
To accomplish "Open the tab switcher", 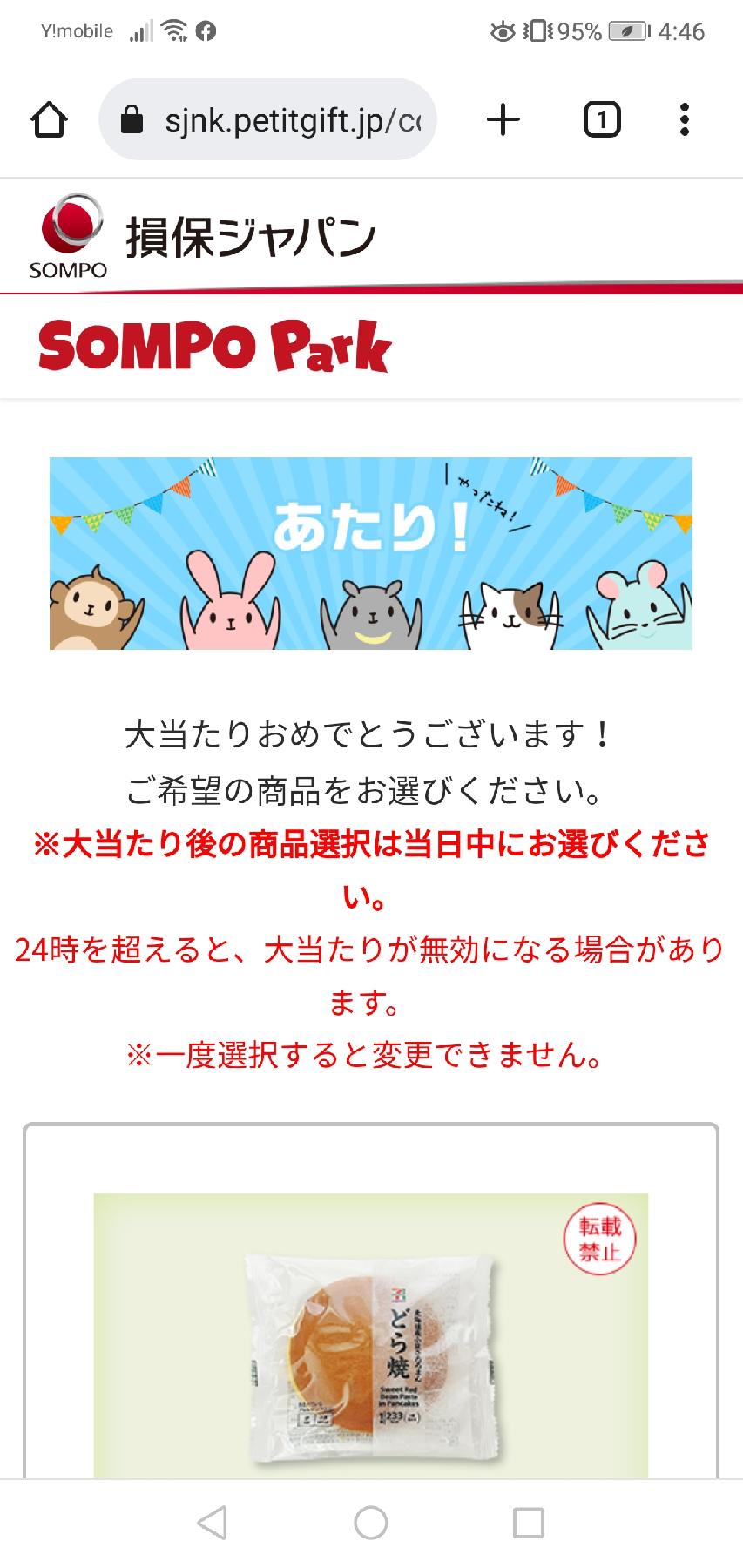I will point(601,119).
